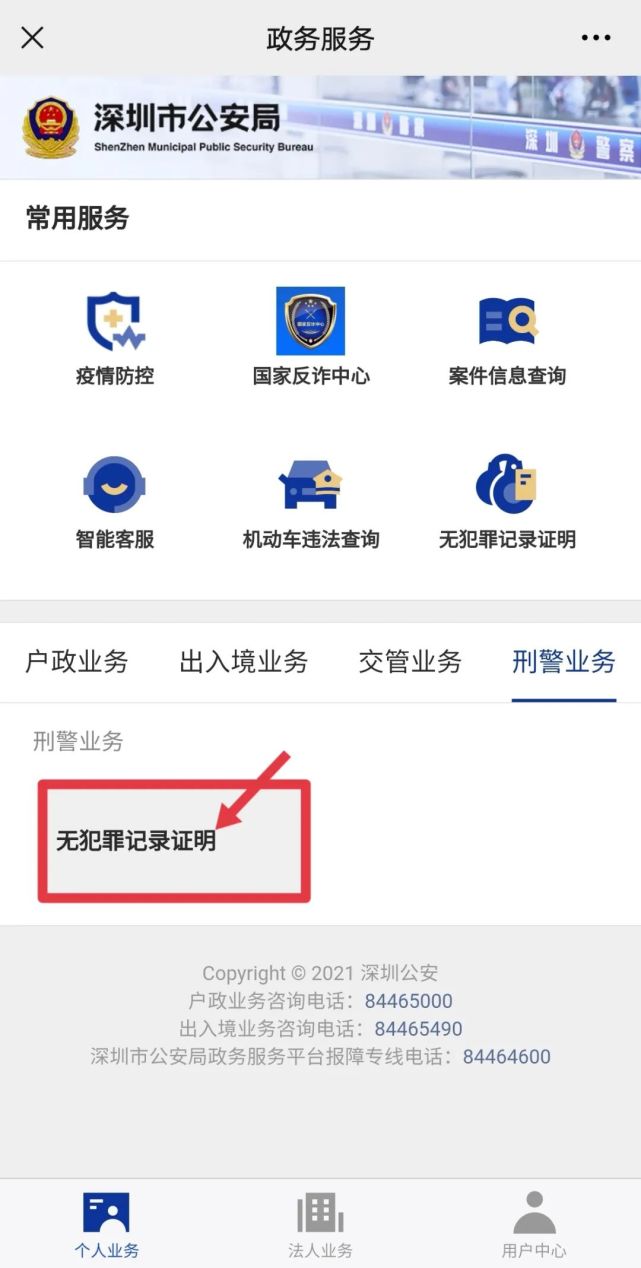Go to 个人业务 bottom tab

pyautogui.click(x=106, y=1224)
